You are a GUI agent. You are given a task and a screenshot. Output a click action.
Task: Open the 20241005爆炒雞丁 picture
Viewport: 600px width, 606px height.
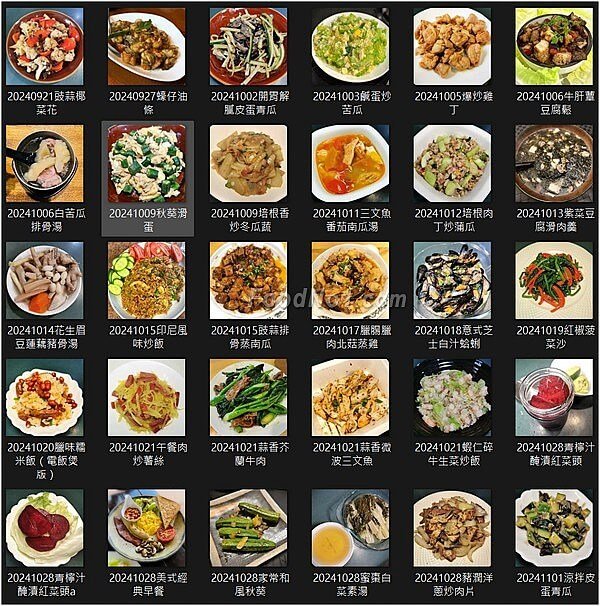(x=452, y=46)
